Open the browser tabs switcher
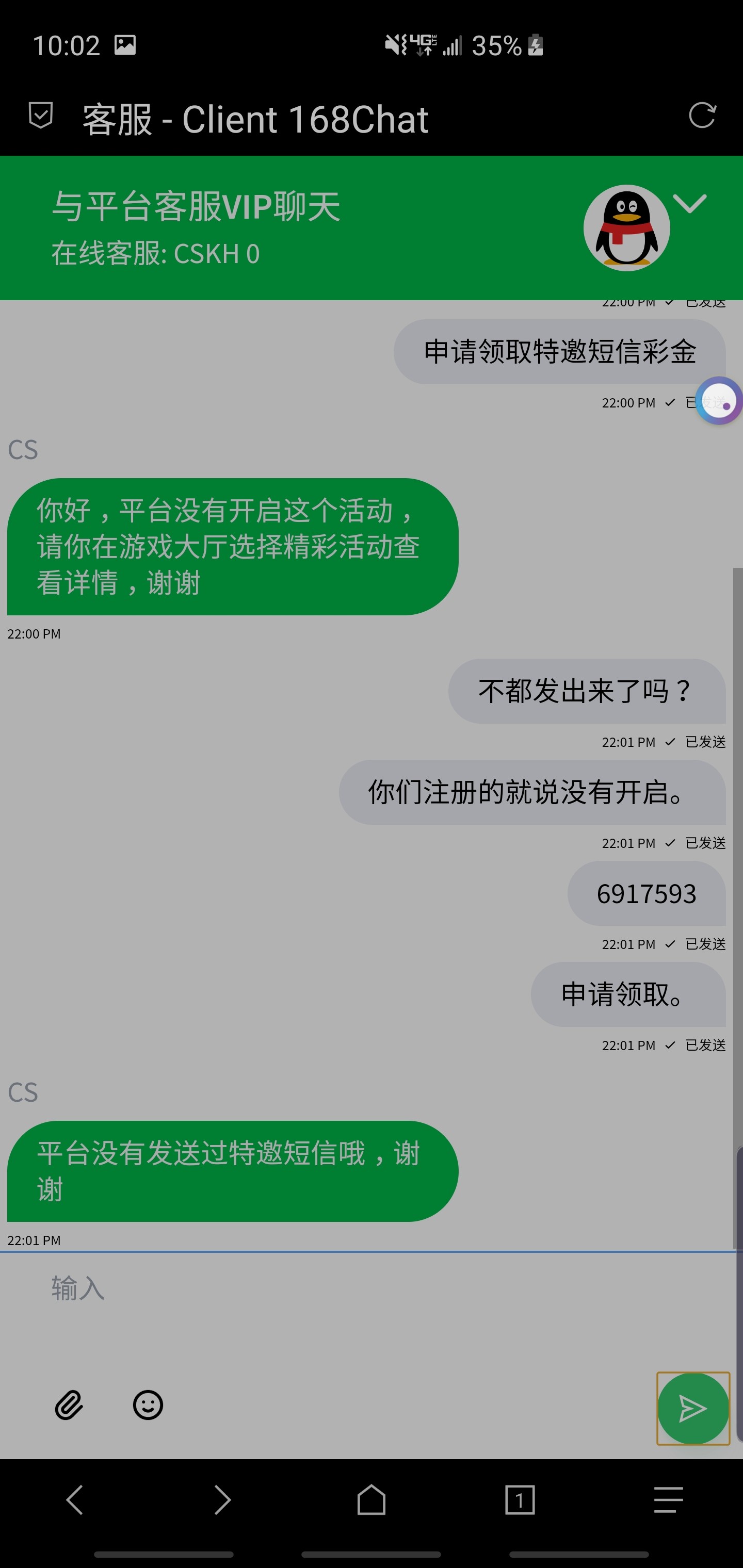Viewport: 743px width, 1568px height. coord(520,1500)
